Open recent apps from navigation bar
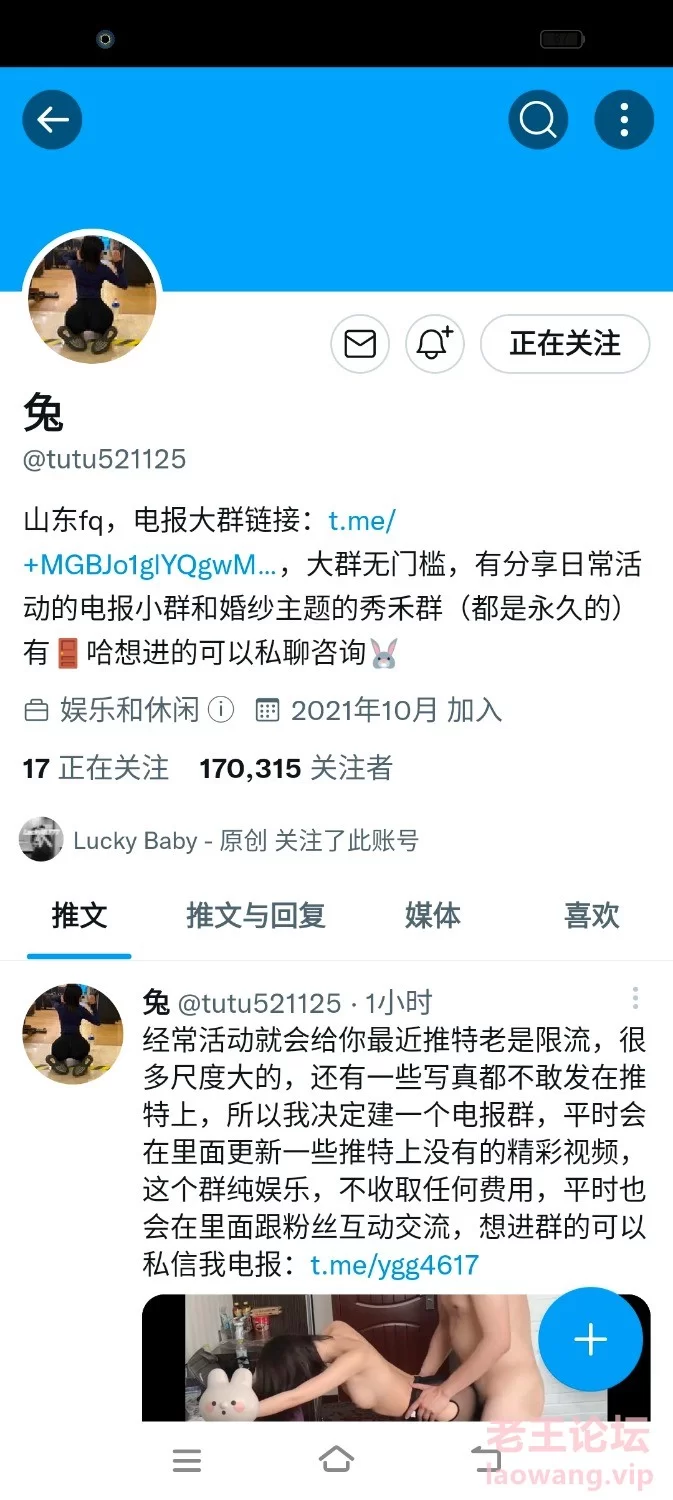This screenshot has width=673, height=1500. (187, 1460)
